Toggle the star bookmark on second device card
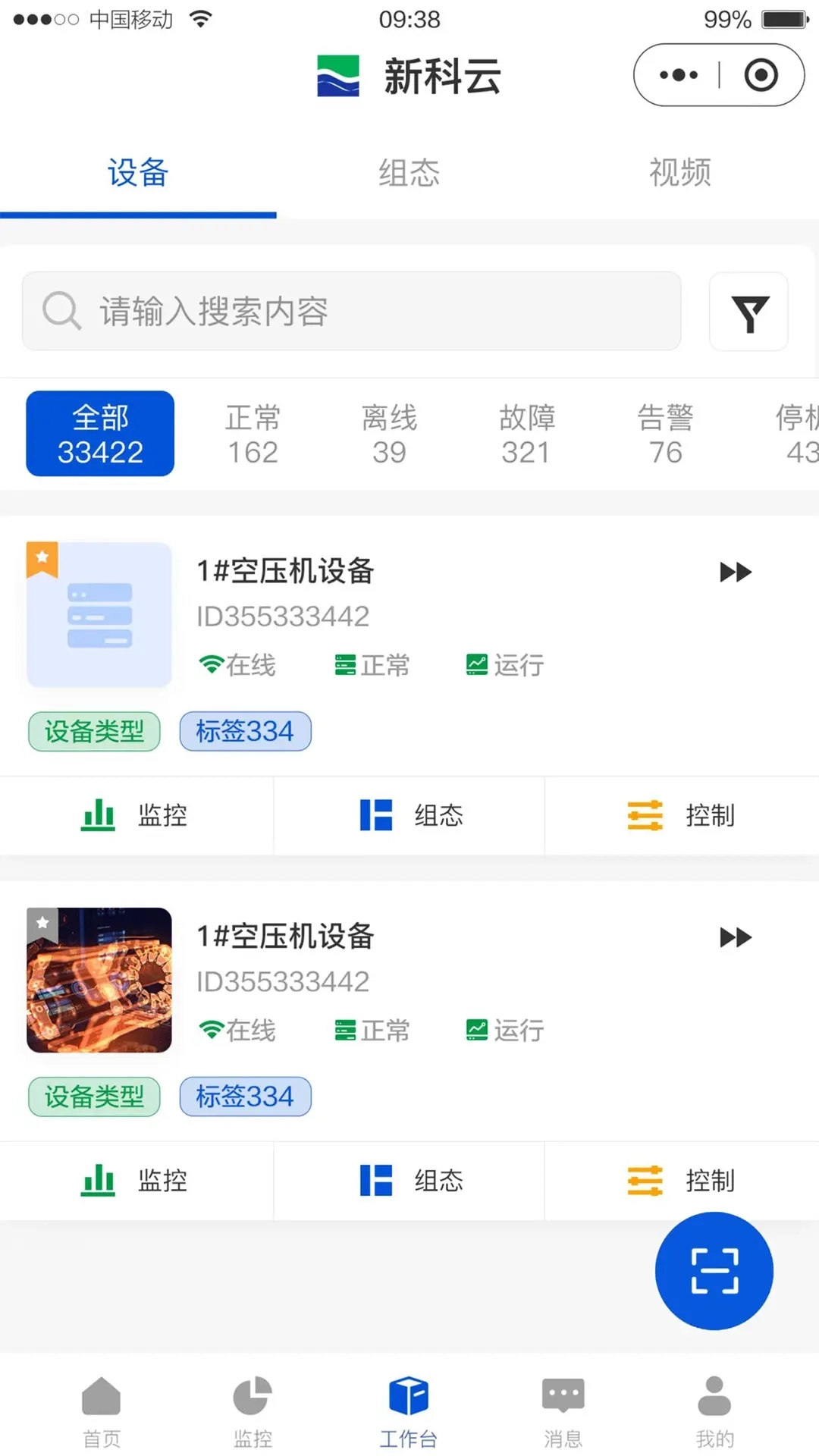Image resolution: width=819 pixels, height=1456 pixels. [42, 924]
